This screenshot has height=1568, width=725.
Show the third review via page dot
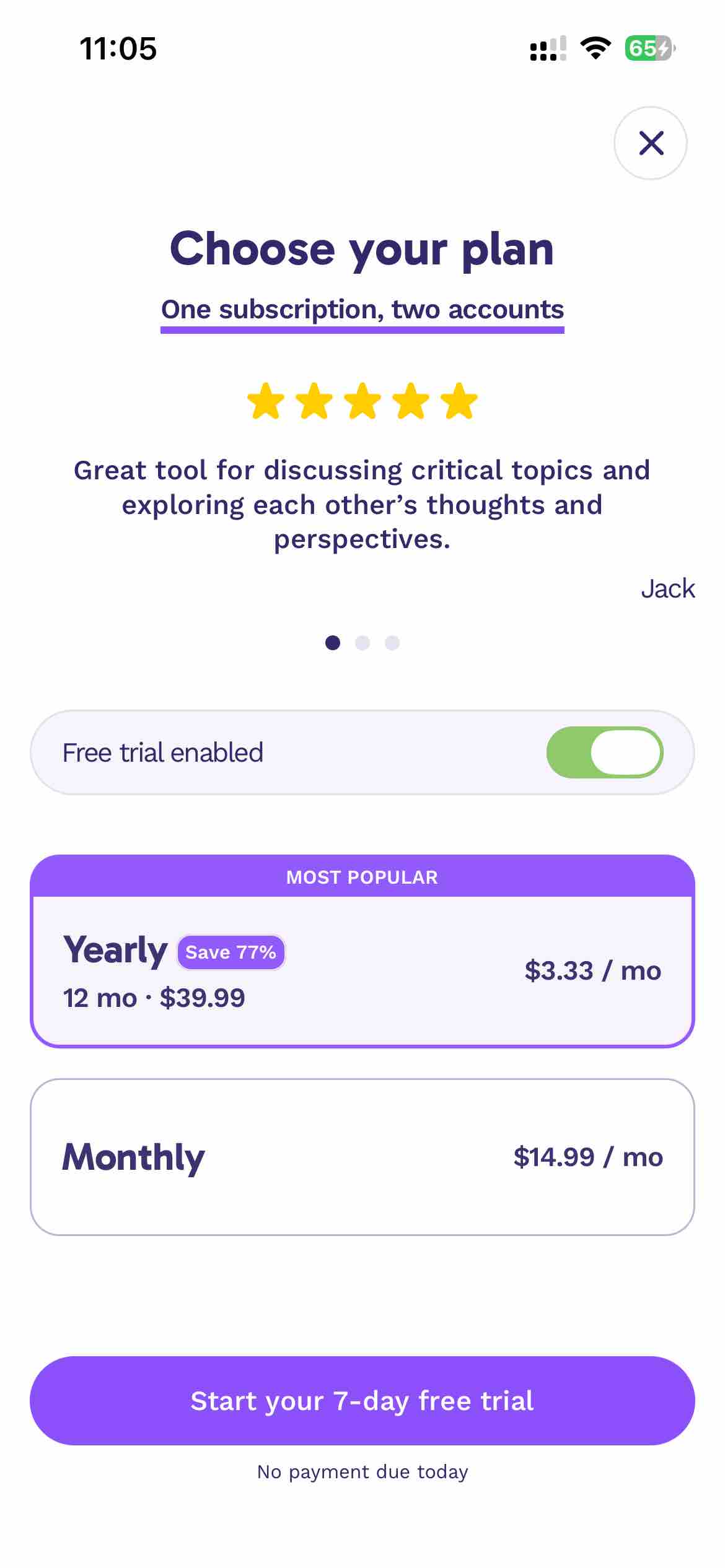click(392, 643)
